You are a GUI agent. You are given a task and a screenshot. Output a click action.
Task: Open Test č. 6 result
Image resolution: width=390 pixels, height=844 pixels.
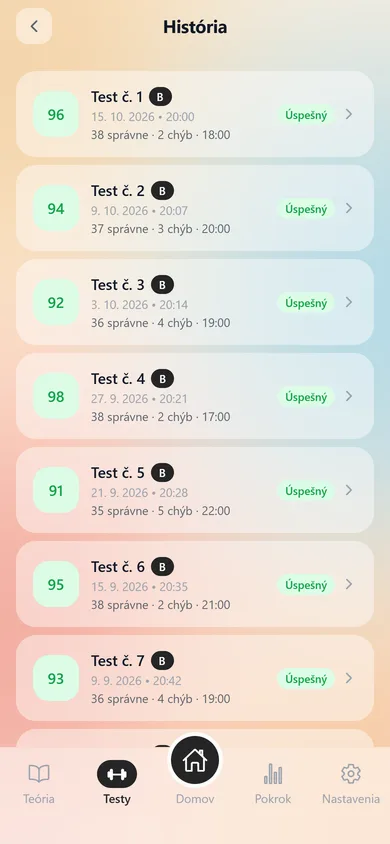[x=195, y=585]
